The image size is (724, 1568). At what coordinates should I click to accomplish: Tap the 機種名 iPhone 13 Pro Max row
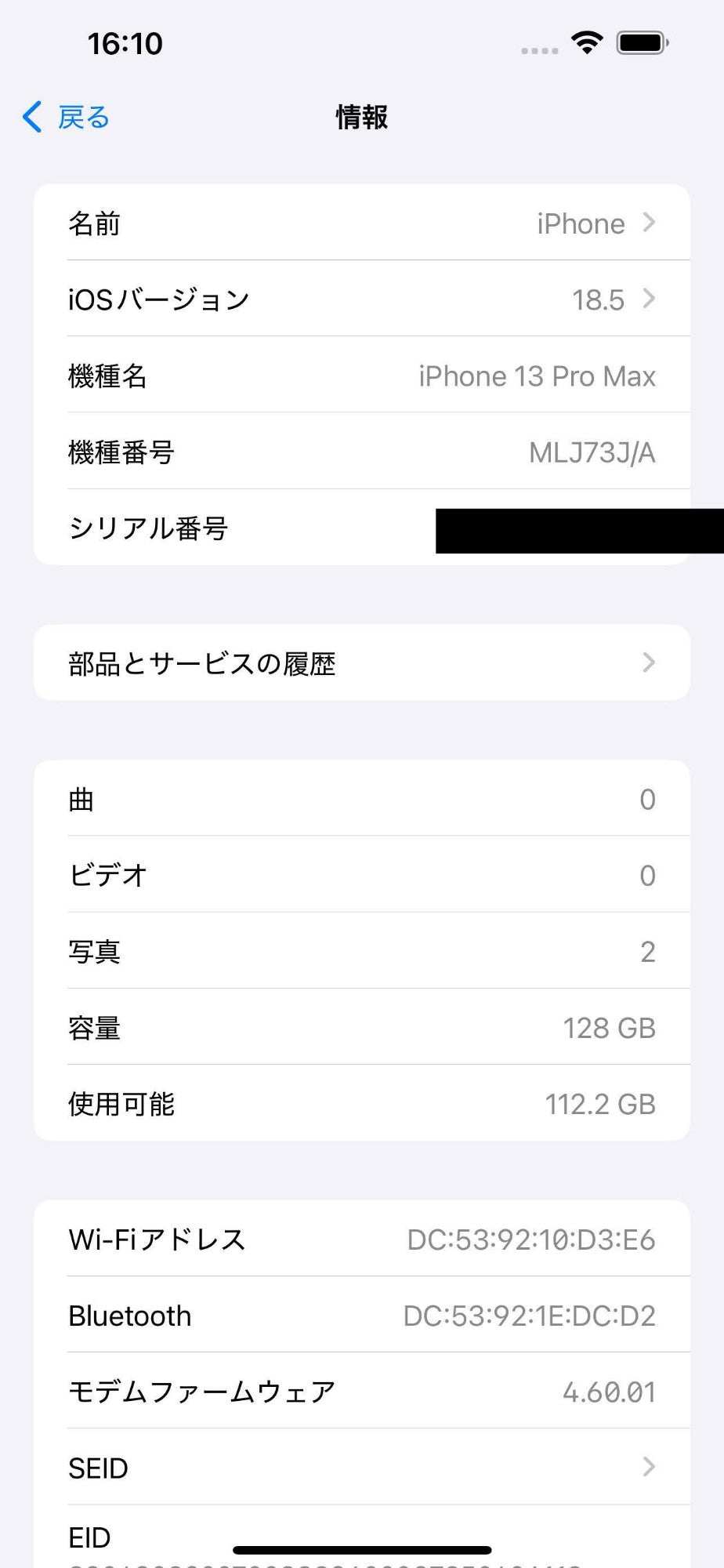[x=360, y=376]
